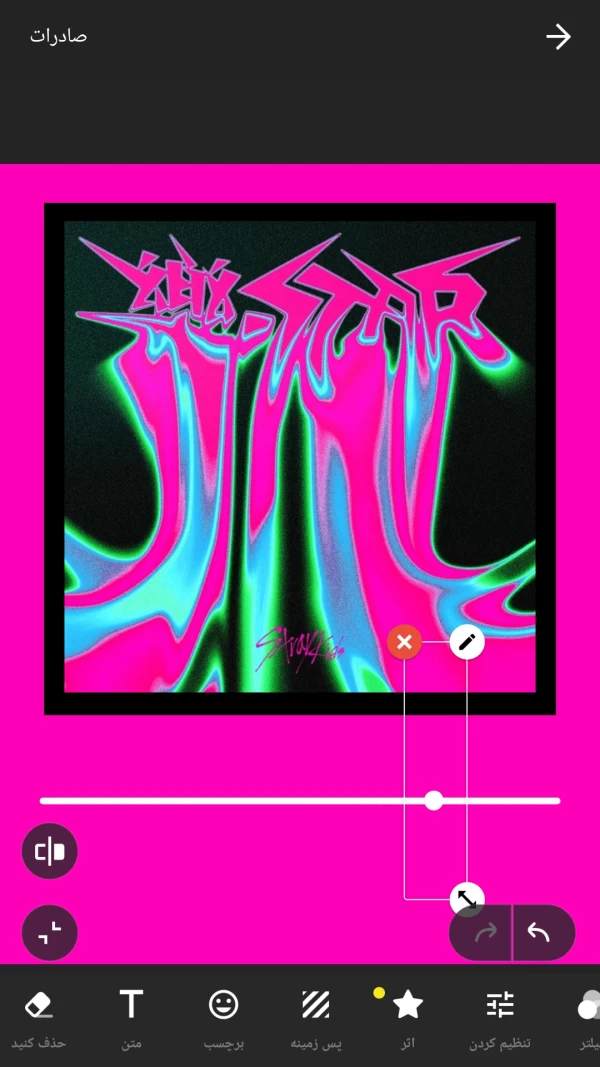Edit the selected element with the pencil icon
Screen dimensions: 600x1067
coord(467,642)
